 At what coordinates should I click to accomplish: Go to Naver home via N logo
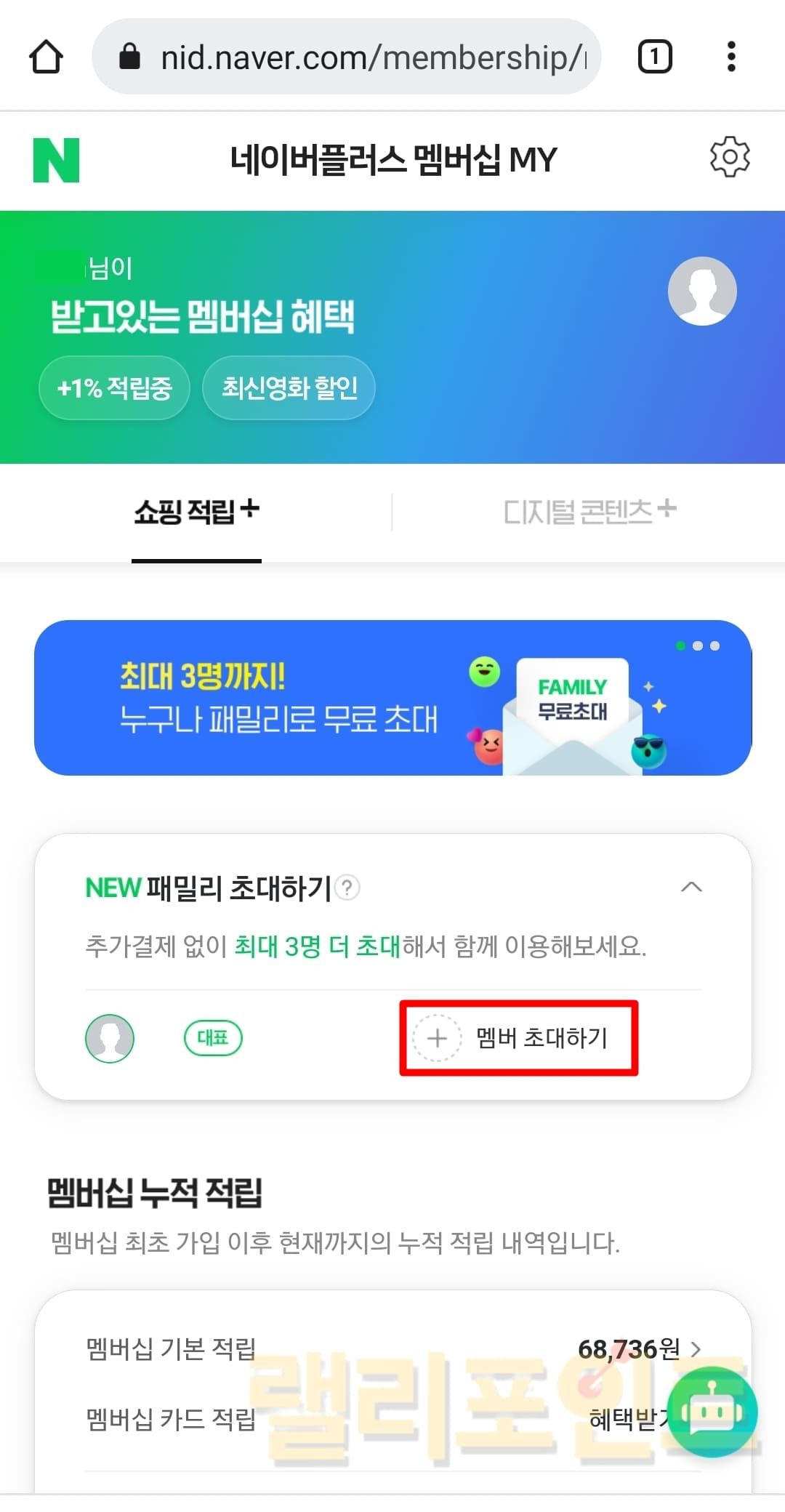56,160
